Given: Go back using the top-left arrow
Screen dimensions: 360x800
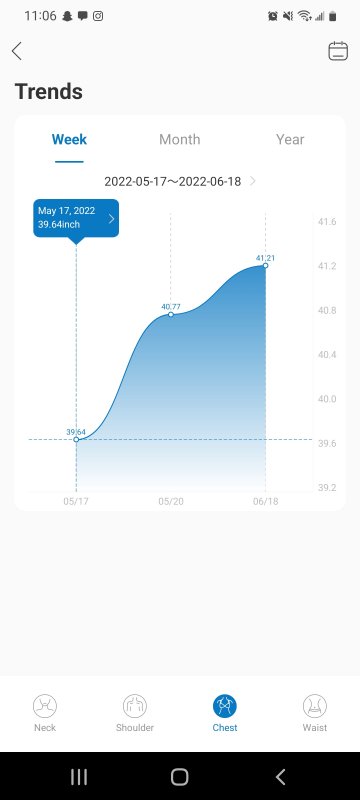Looking at the screenshot, I should coord(17,51).
